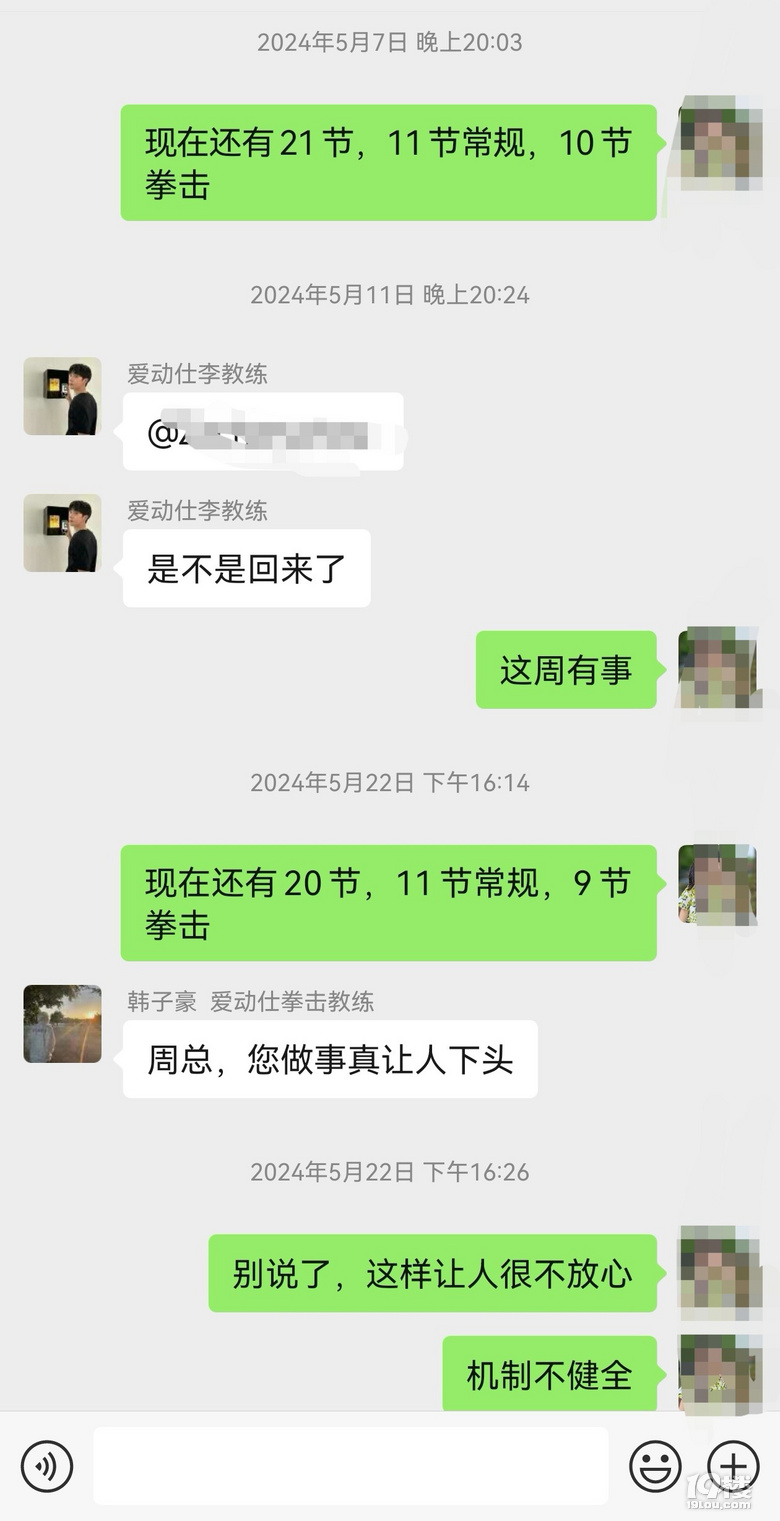780x1521 pixels.
Task: Open 韩子豪's profile avatar
Action: 62,1023
